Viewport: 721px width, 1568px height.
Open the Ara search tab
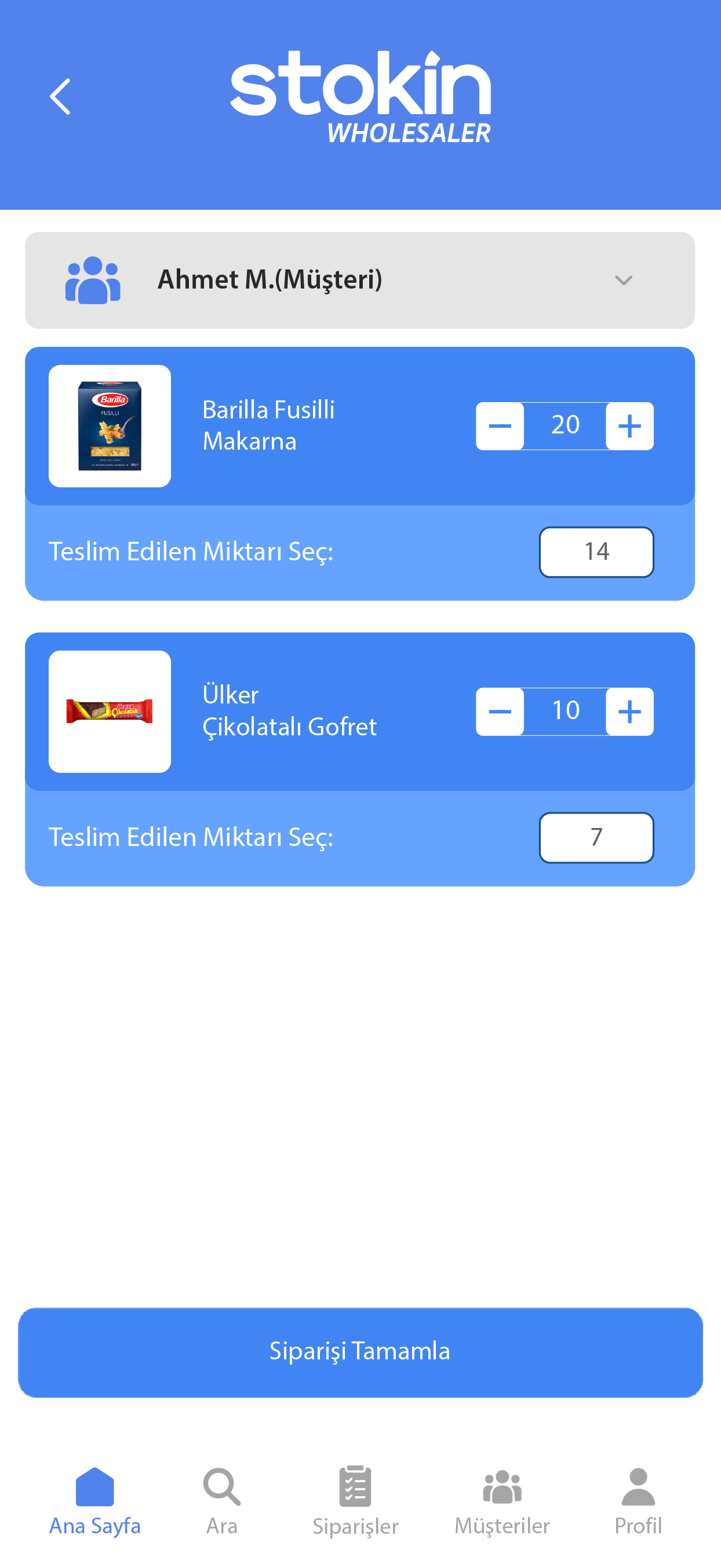(x=221, y=1500)
